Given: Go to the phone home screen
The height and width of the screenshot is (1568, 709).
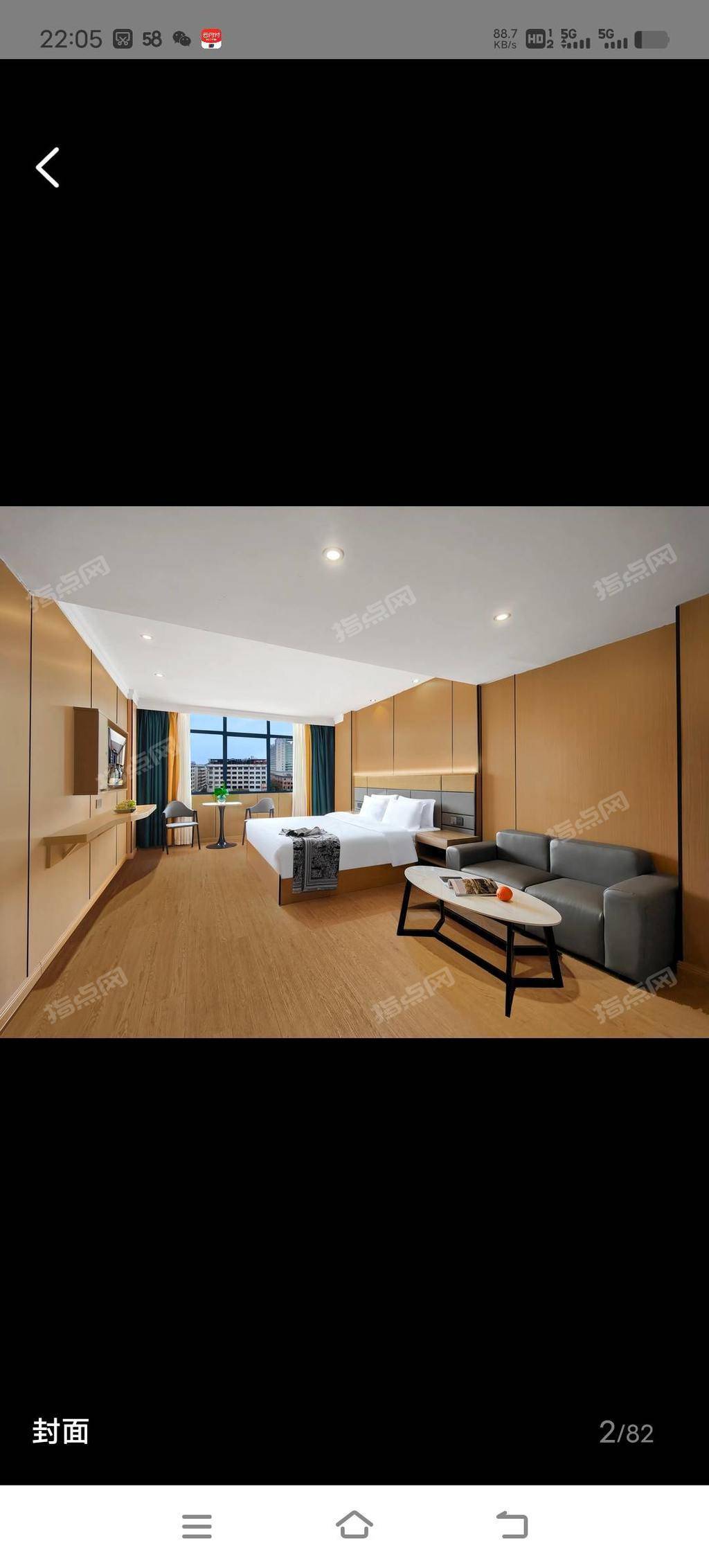Looking at the screenshot, I should [354, 1525].
